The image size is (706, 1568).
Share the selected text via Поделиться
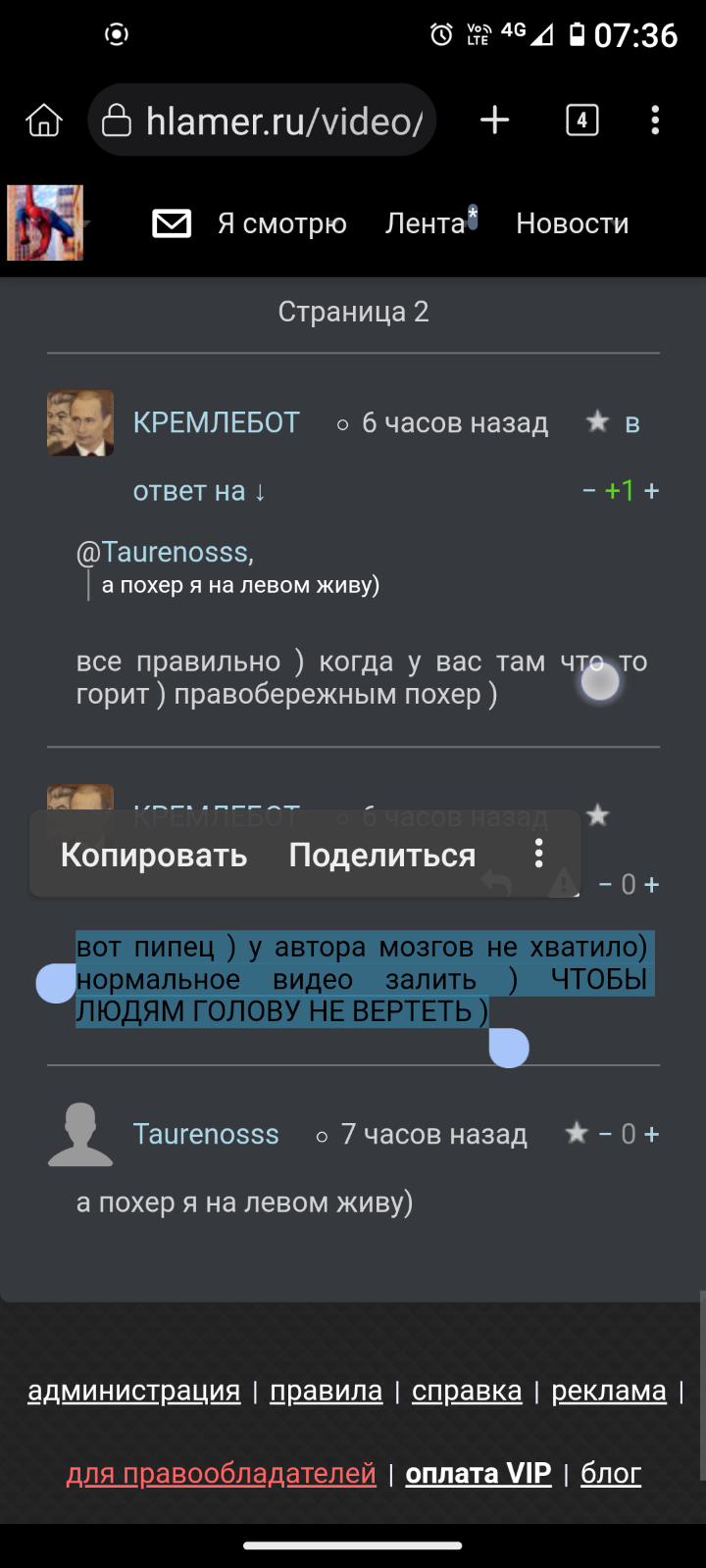381,855
